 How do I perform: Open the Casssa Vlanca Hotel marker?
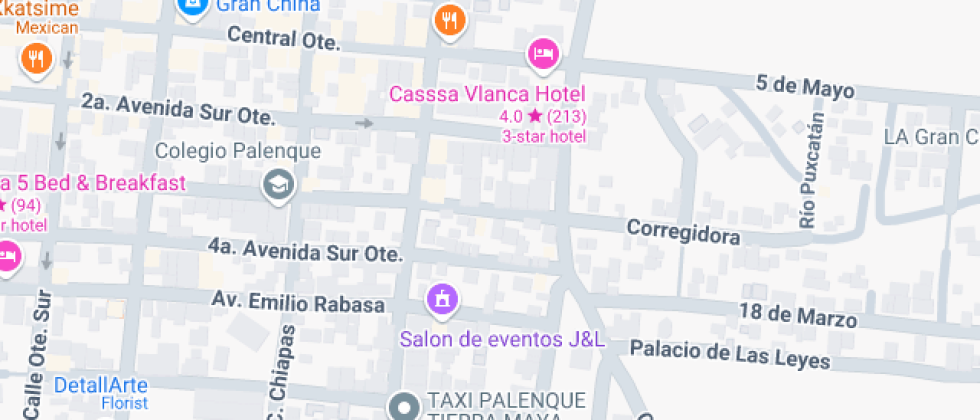pyautogui.click(x=542, y=53)
